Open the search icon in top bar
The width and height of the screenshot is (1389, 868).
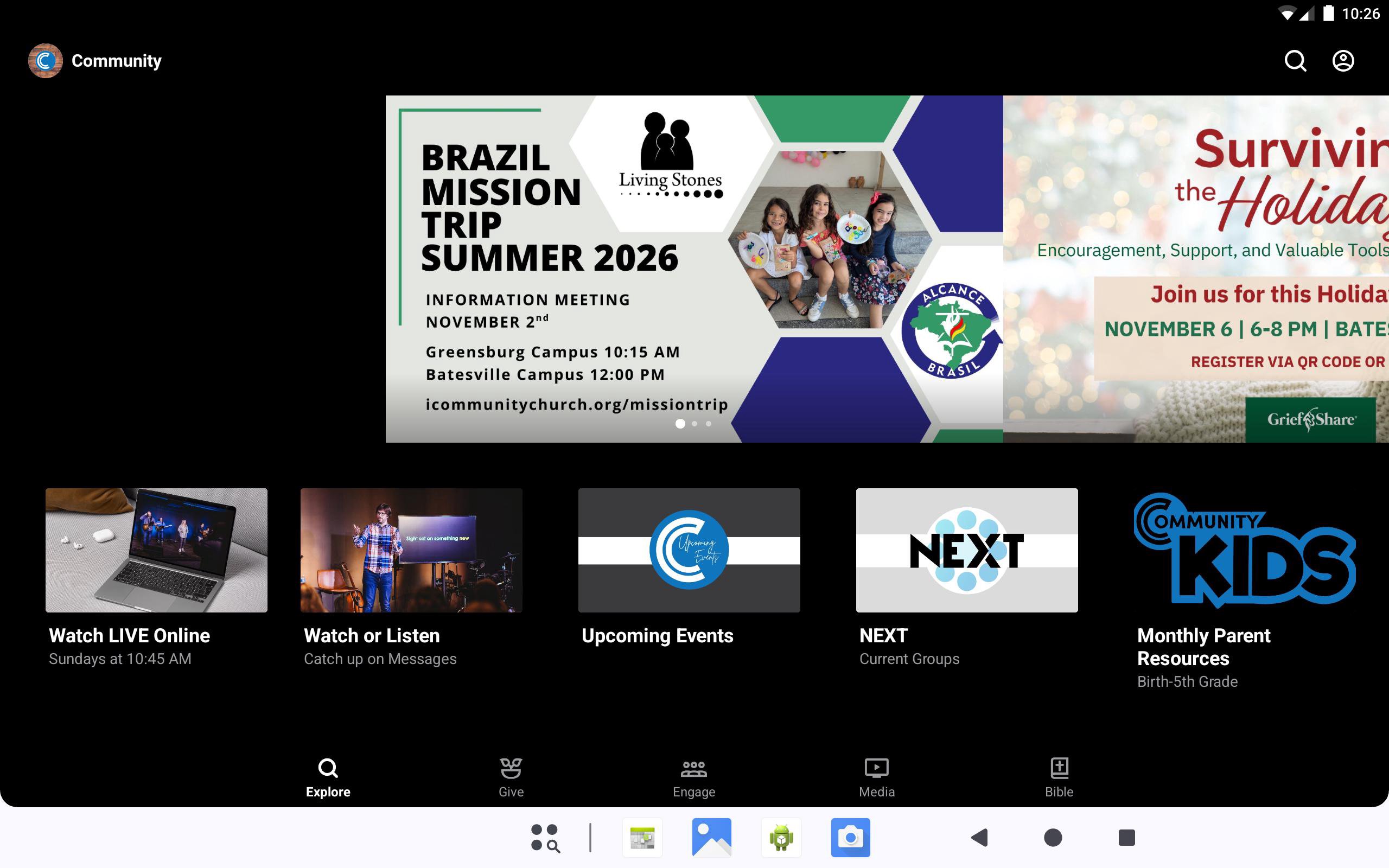[x=1295, y=61]
